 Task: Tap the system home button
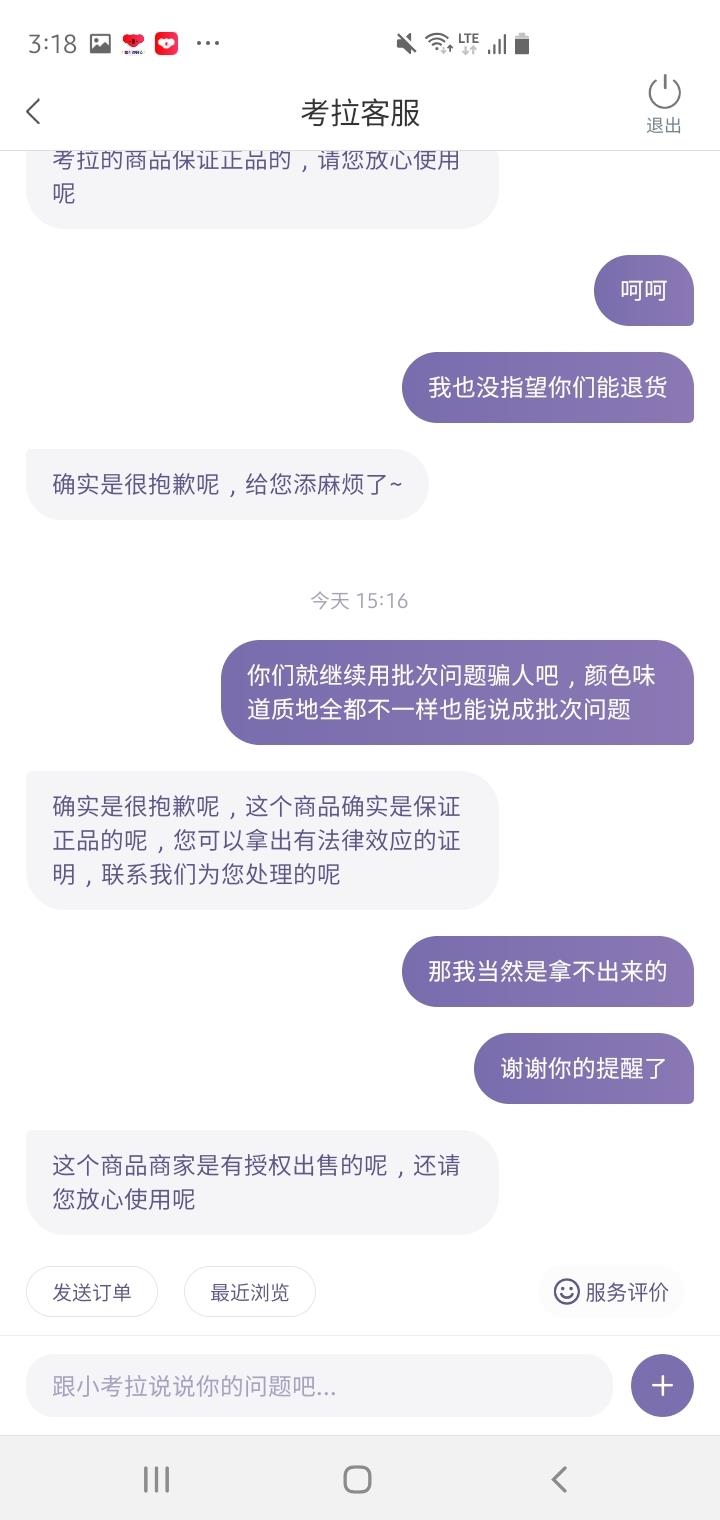coord(358,1479)
